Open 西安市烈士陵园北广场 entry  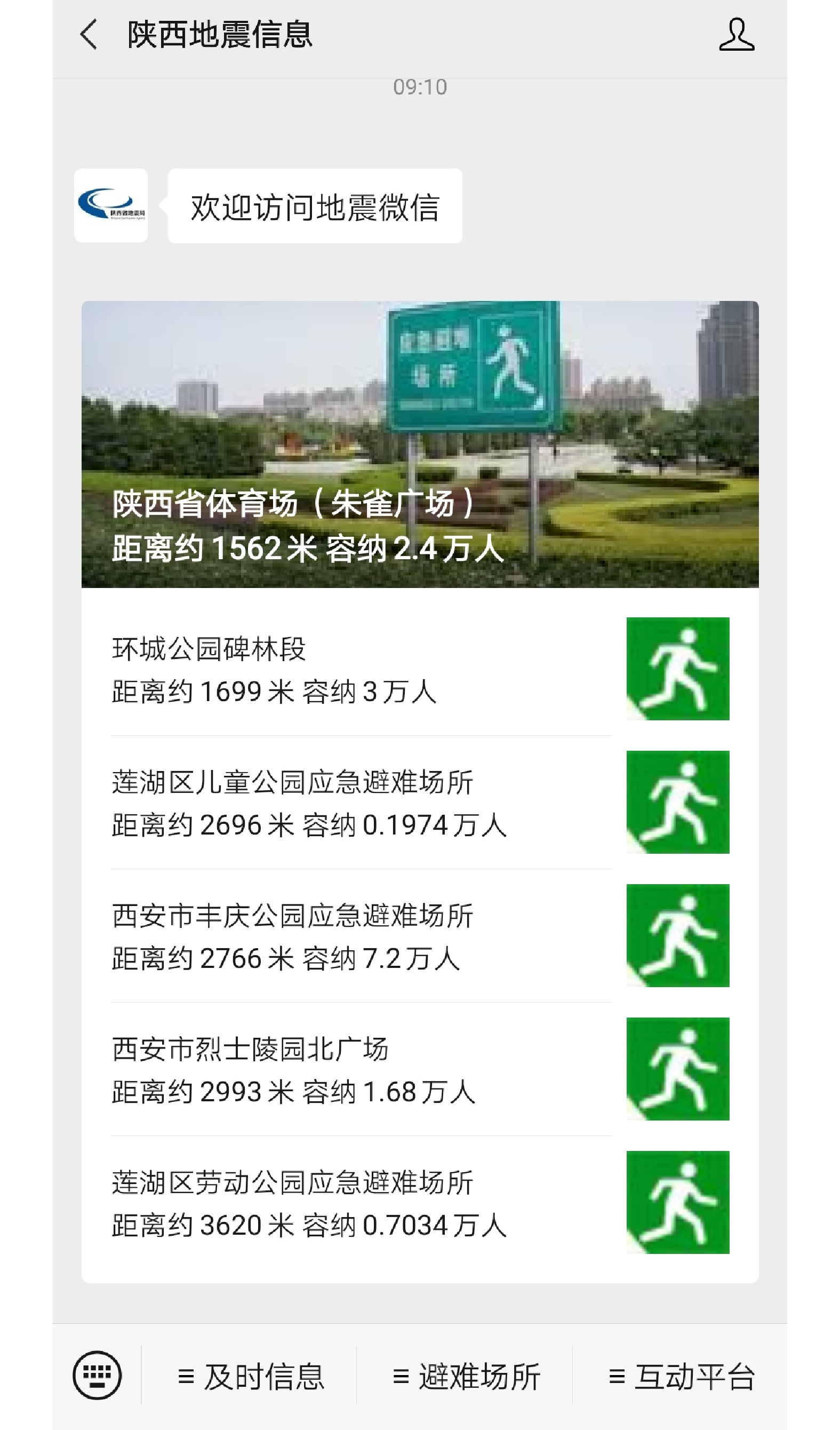[420, 1069]
